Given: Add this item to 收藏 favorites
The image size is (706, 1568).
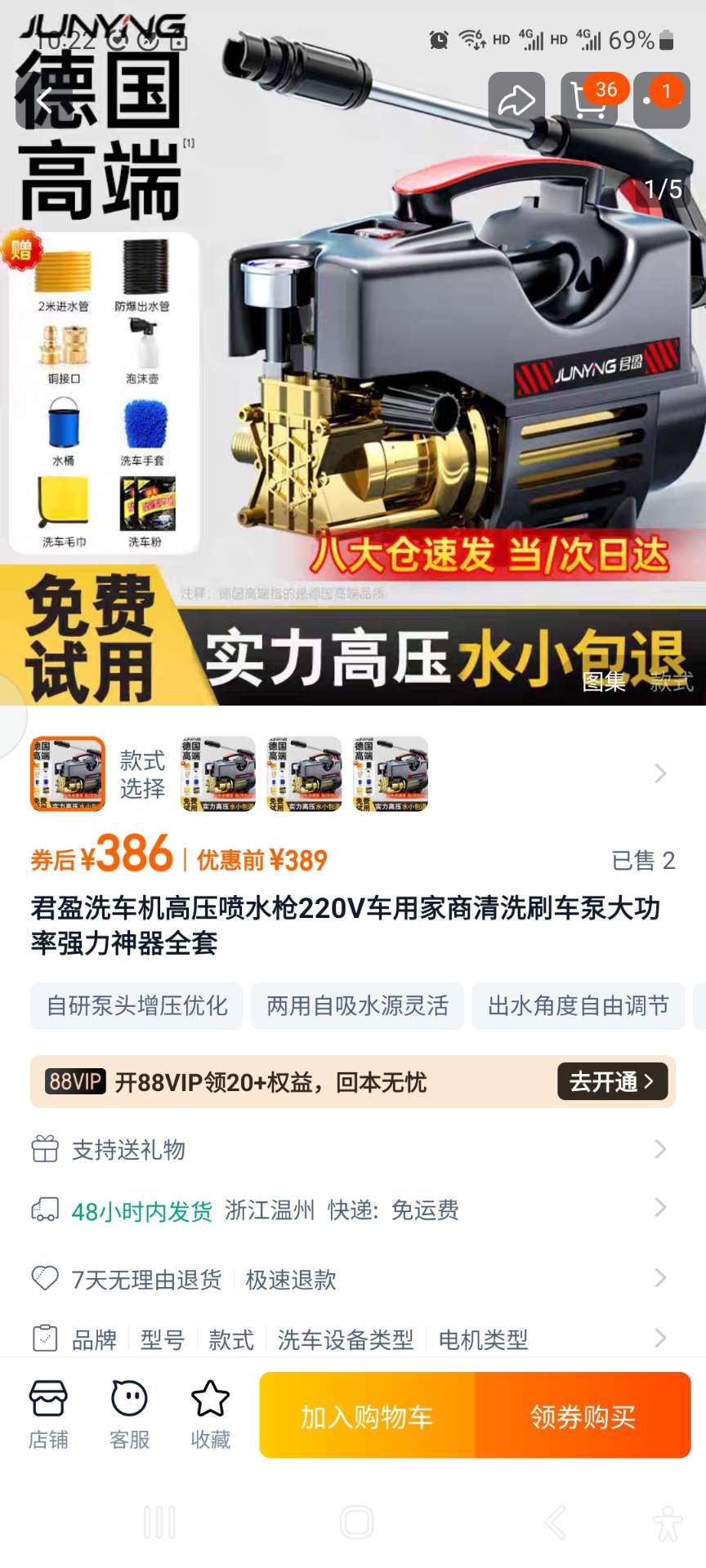Looking at the screenshot, I should tap(210, 1414).
